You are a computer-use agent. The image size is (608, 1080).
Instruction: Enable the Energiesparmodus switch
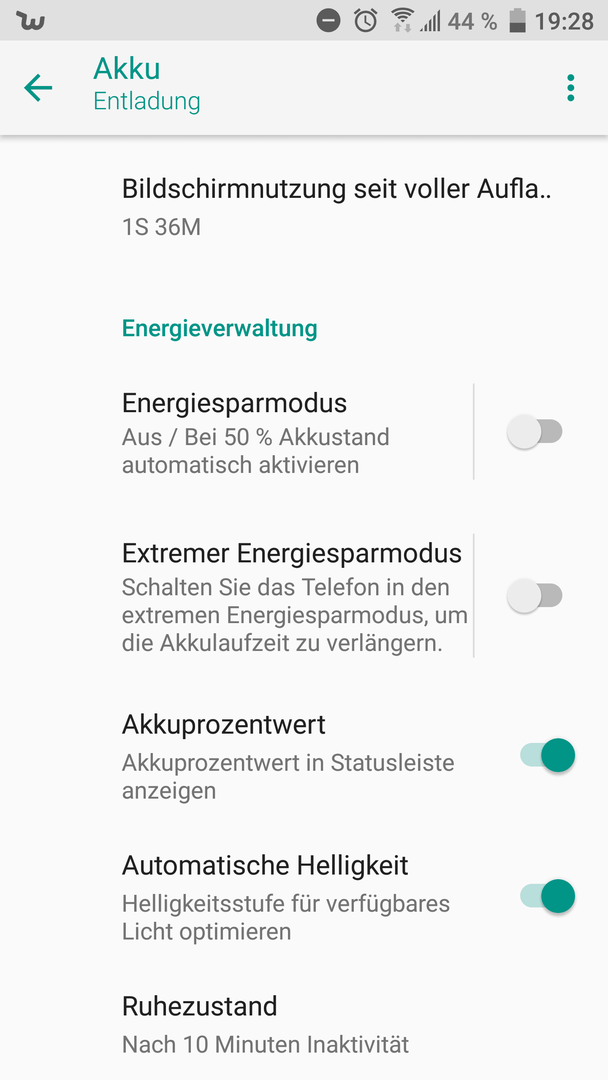coord(535,432)
